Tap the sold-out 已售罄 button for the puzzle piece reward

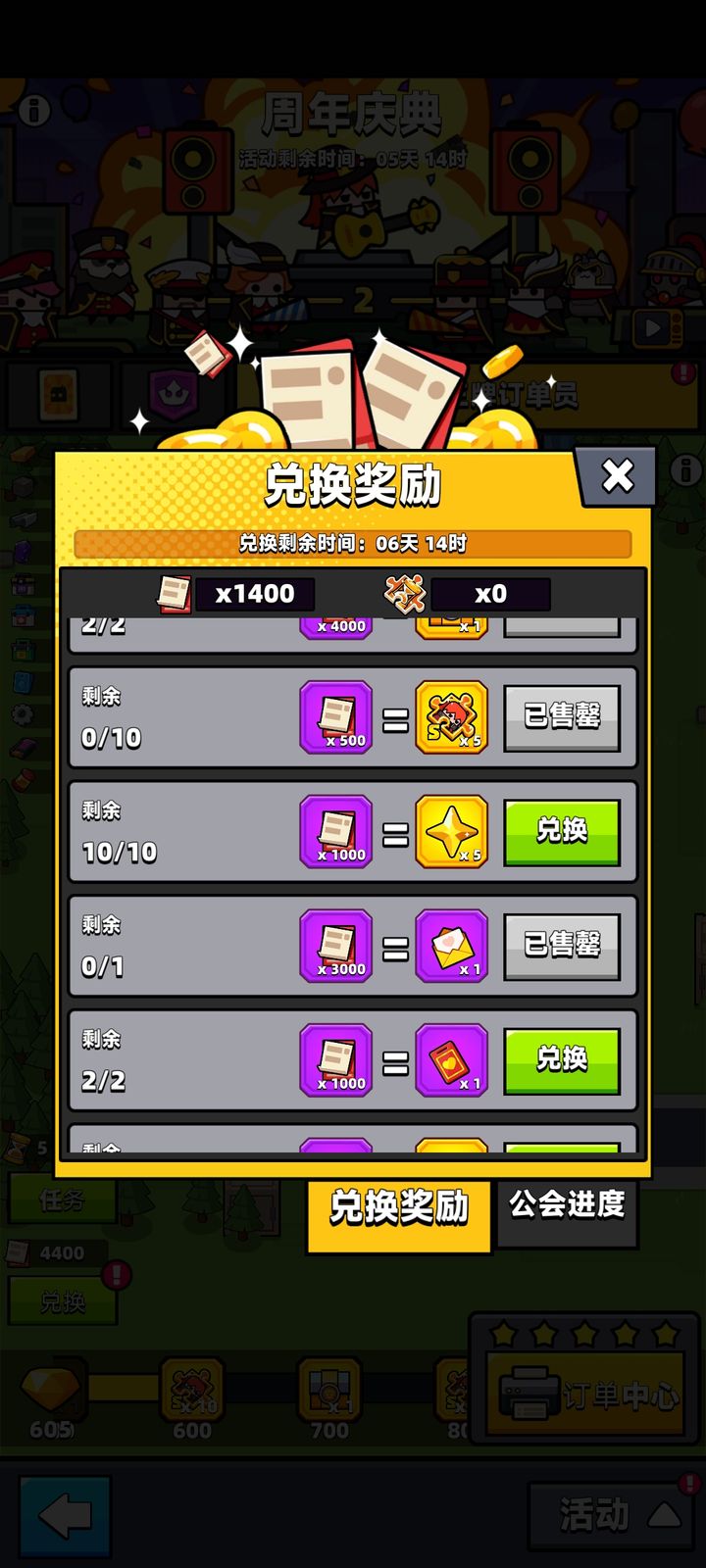(561, 717)
